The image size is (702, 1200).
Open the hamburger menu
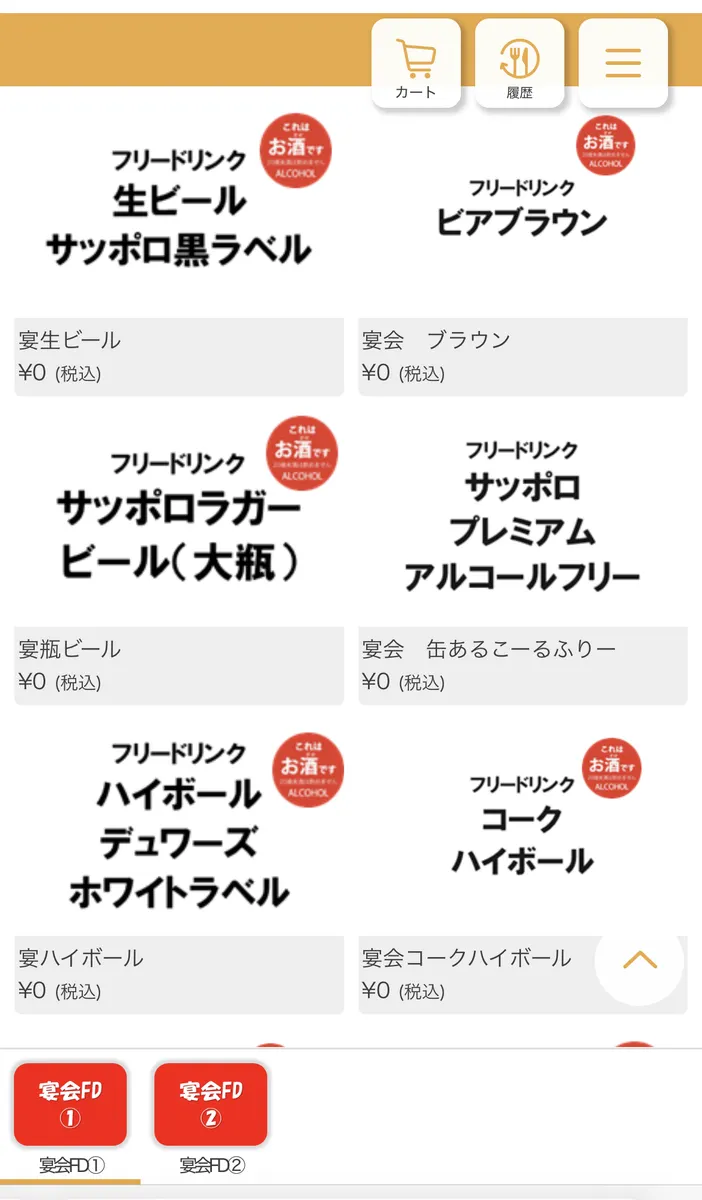click(x=622, y=63)
